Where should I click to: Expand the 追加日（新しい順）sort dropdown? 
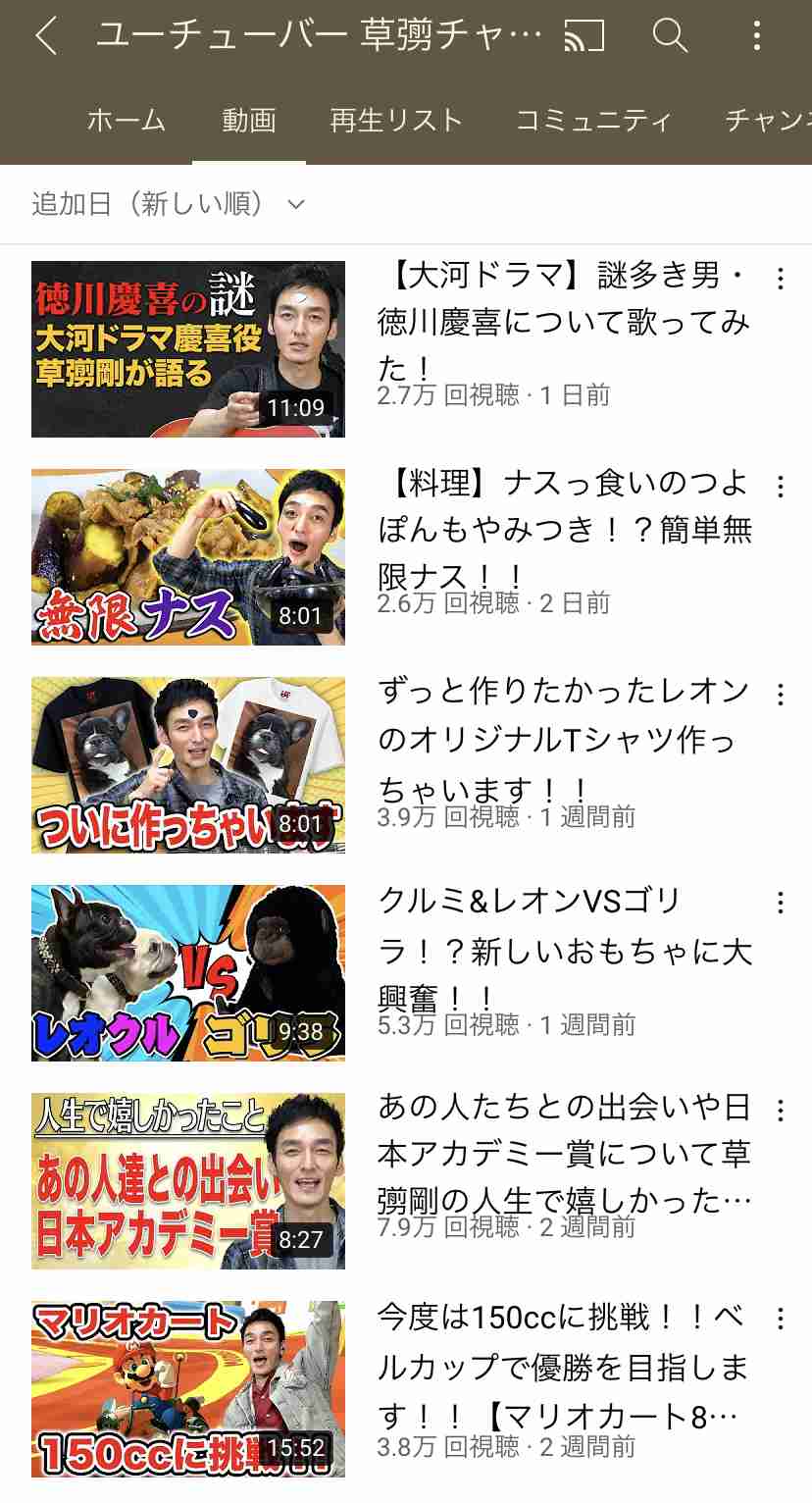[x=169, y=204]
